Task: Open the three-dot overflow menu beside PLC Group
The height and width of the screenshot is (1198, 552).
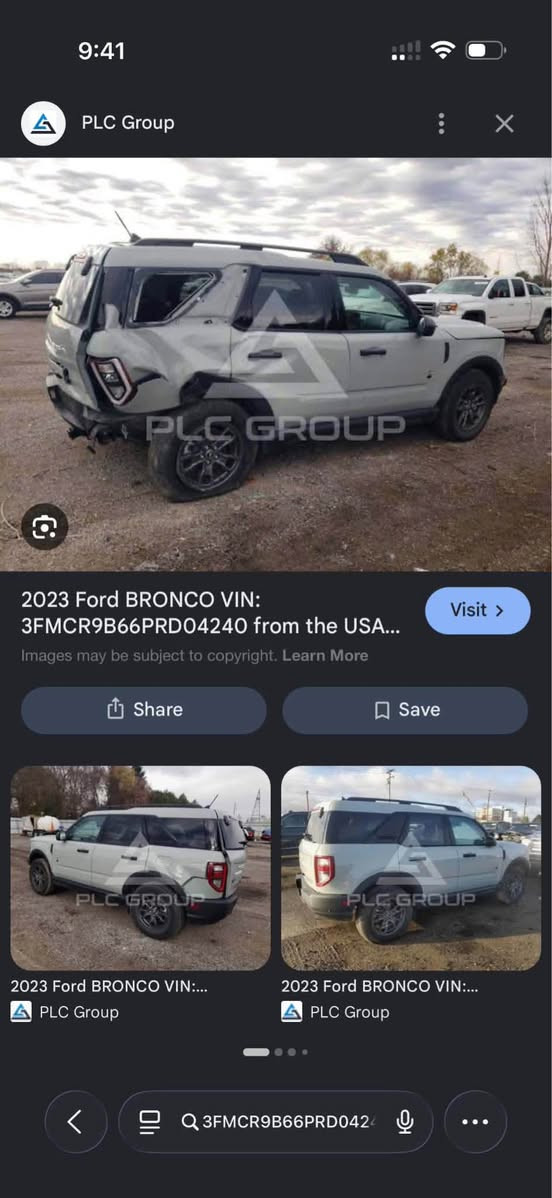Action: (441, 124)
